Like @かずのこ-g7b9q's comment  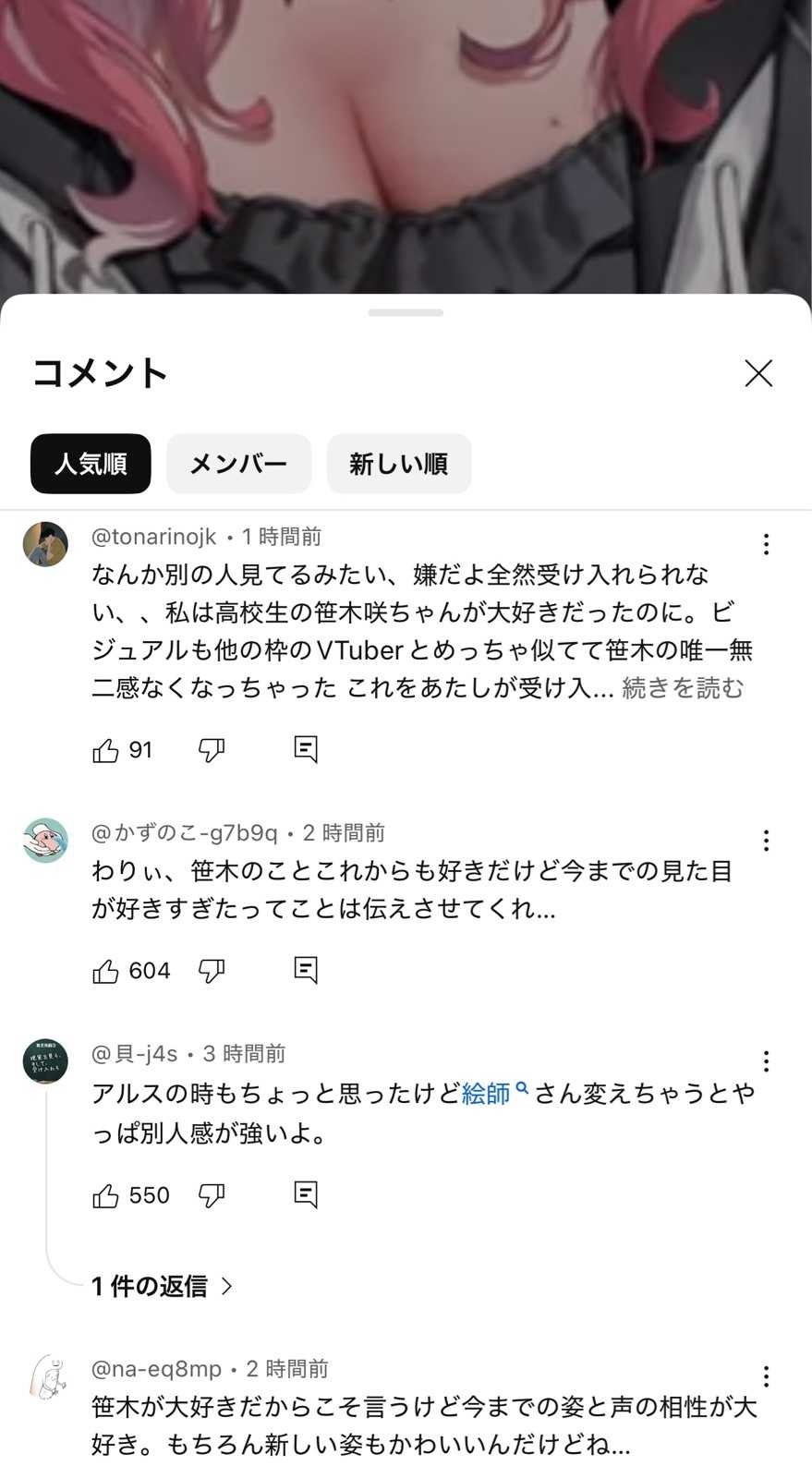(x=106, y=971)
